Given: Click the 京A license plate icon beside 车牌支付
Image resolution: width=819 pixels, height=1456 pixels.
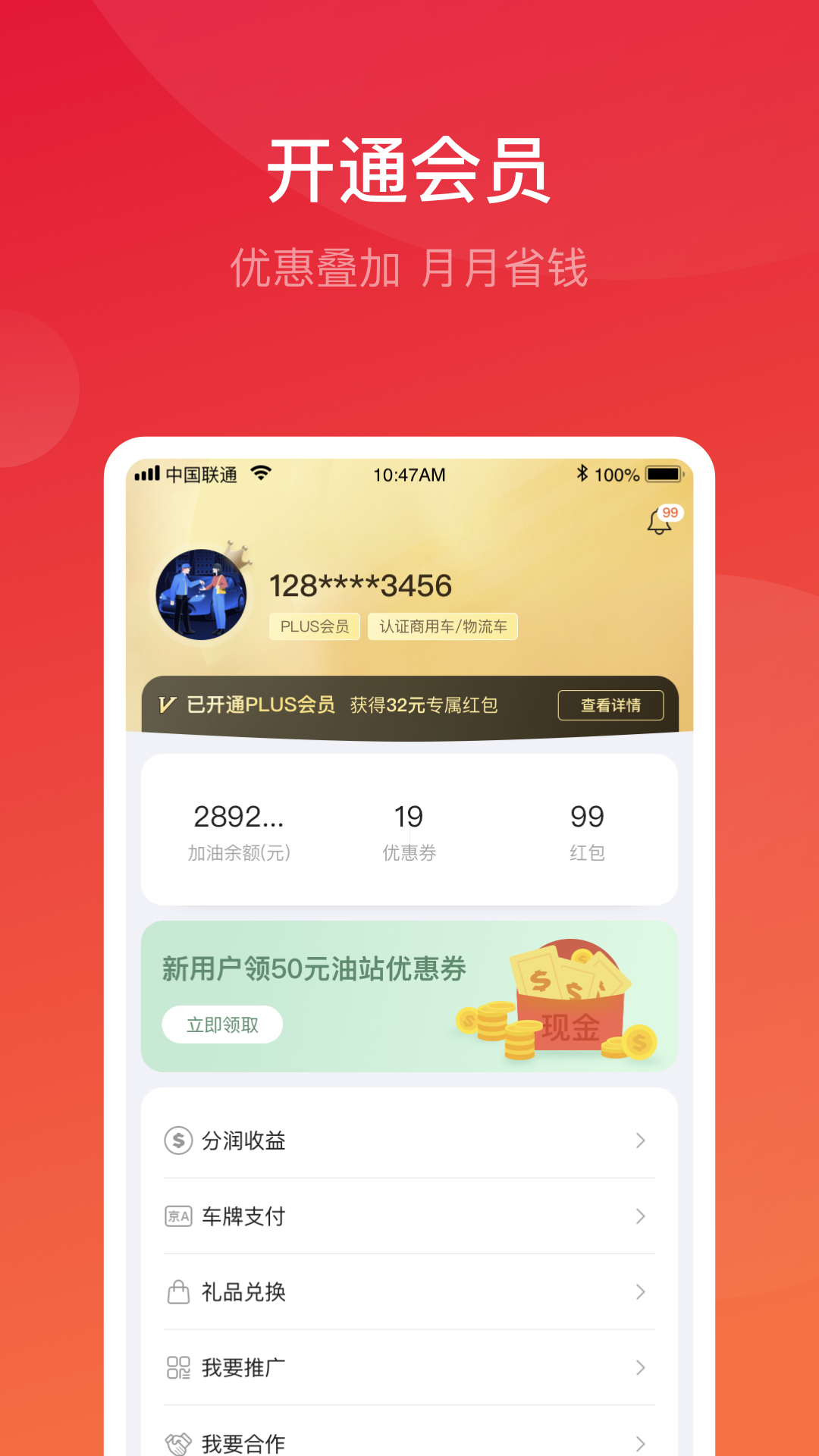Looking at the screenshot, I should (177, 1216).
